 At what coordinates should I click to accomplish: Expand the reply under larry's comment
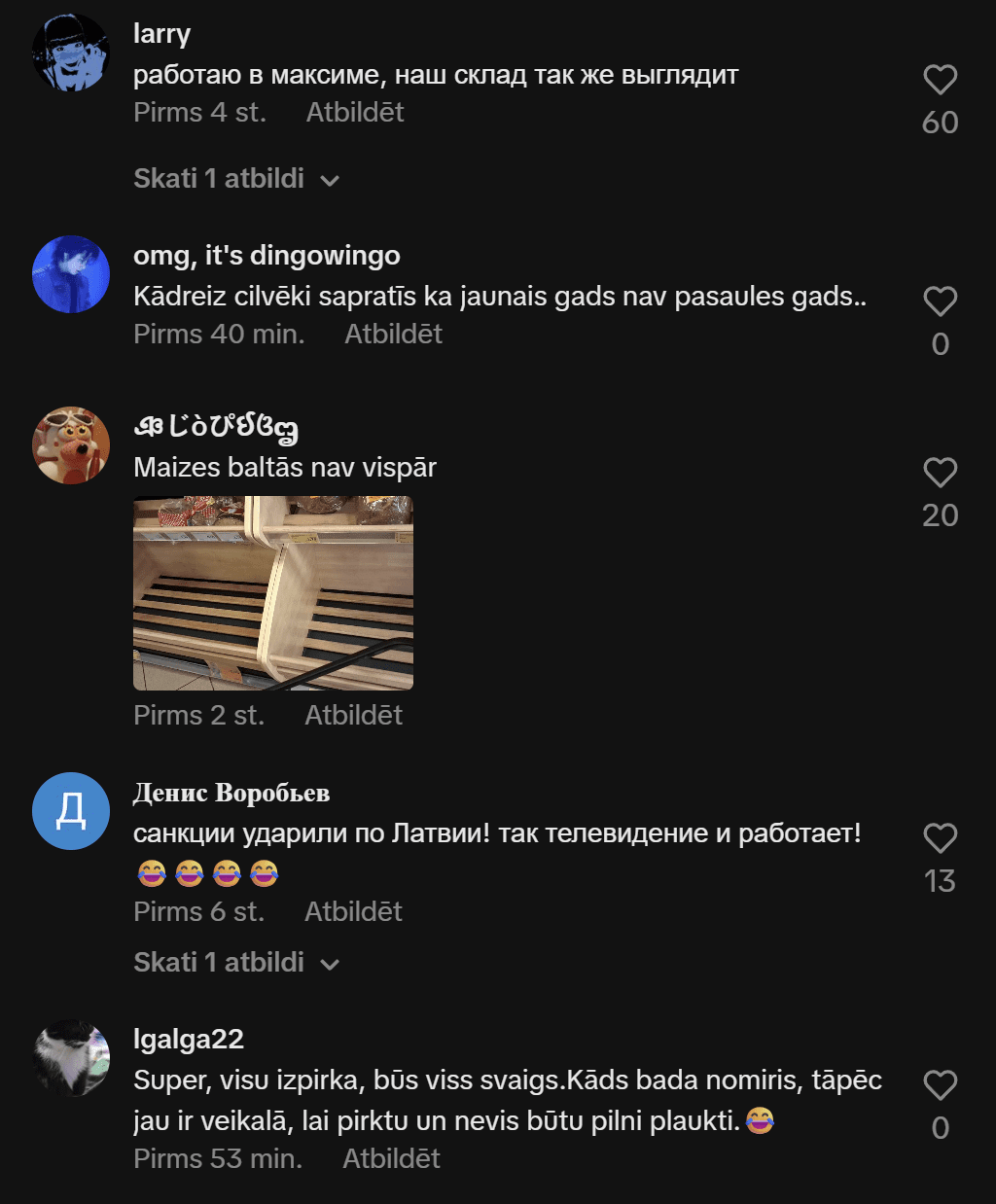(236, 179)
